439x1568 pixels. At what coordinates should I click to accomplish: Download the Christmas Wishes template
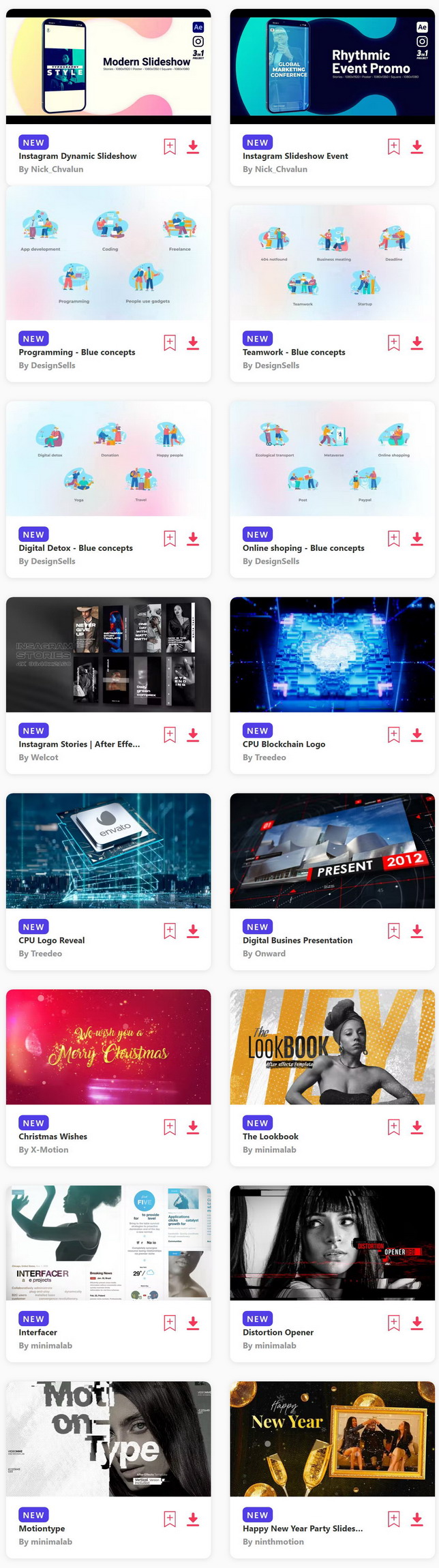click(193, 1127)
